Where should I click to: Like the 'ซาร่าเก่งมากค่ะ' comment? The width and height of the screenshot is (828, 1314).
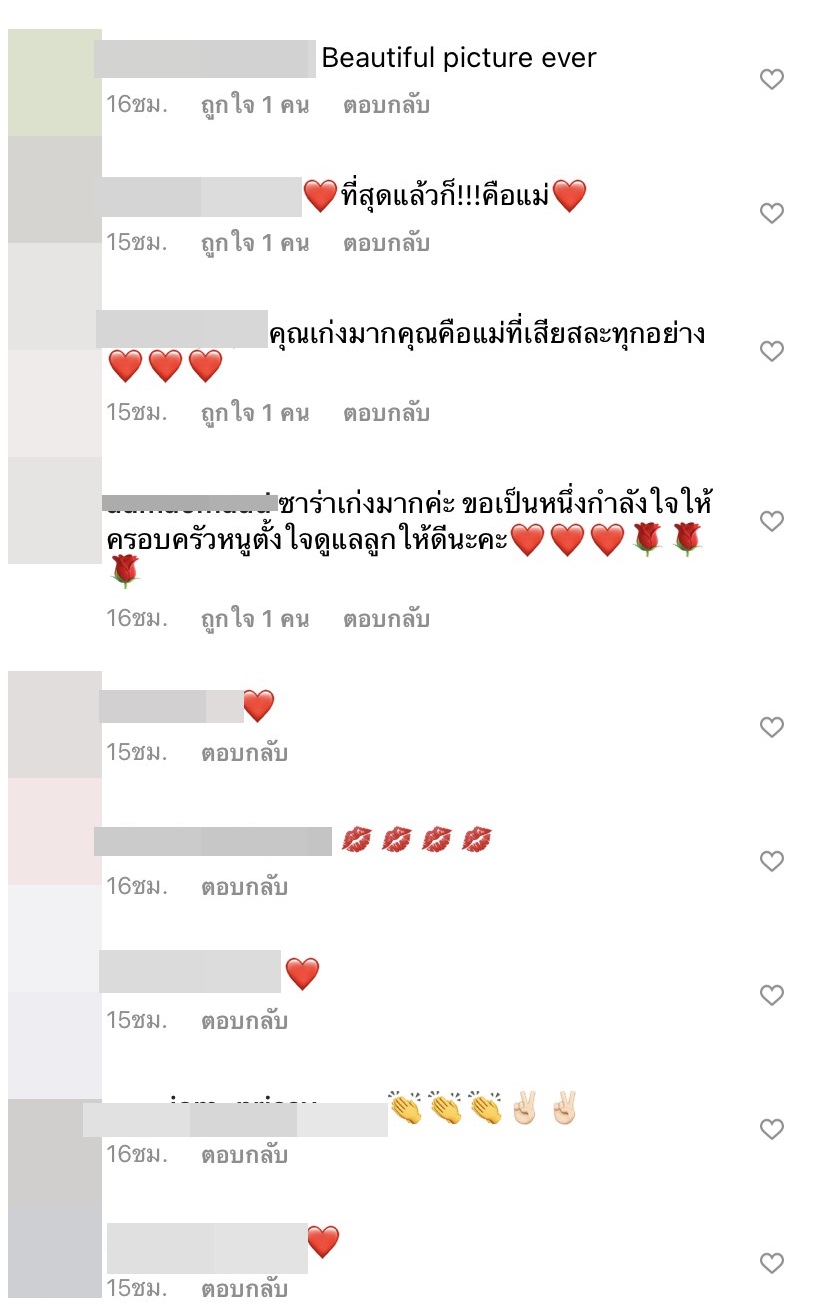(771, 521)
